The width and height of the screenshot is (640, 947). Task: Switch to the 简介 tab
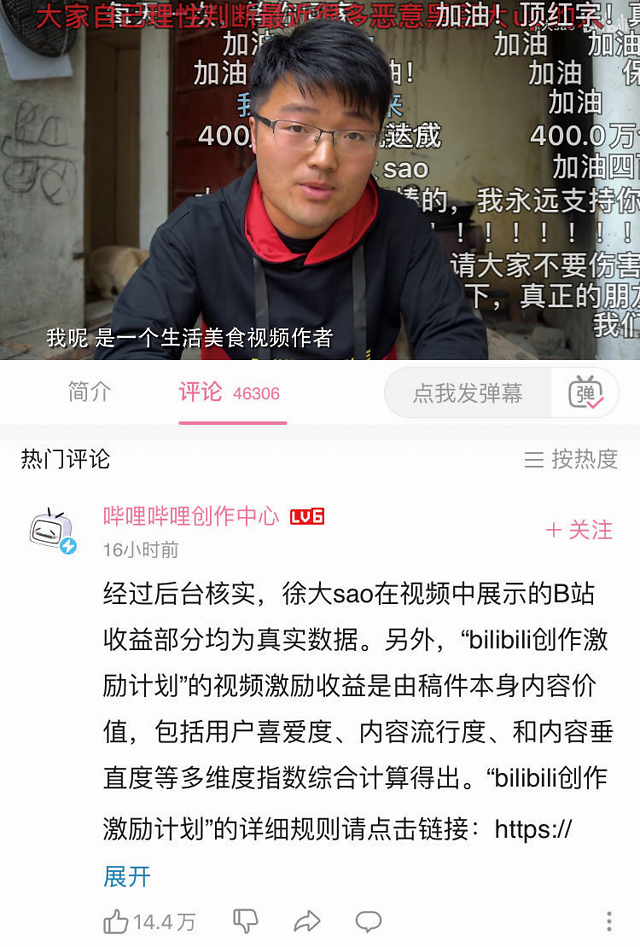click(x=89, y=392)
